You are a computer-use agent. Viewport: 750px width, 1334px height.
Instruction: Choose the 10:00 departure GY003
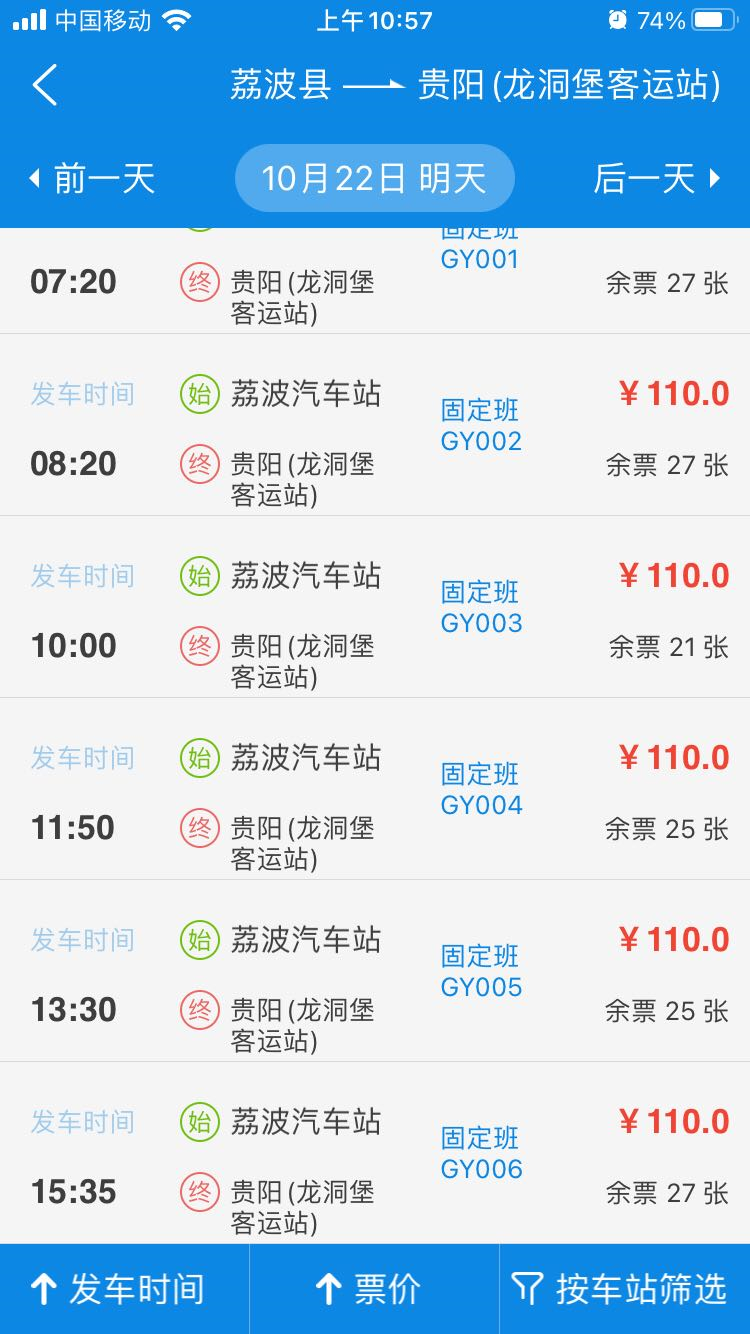point(375,608)
